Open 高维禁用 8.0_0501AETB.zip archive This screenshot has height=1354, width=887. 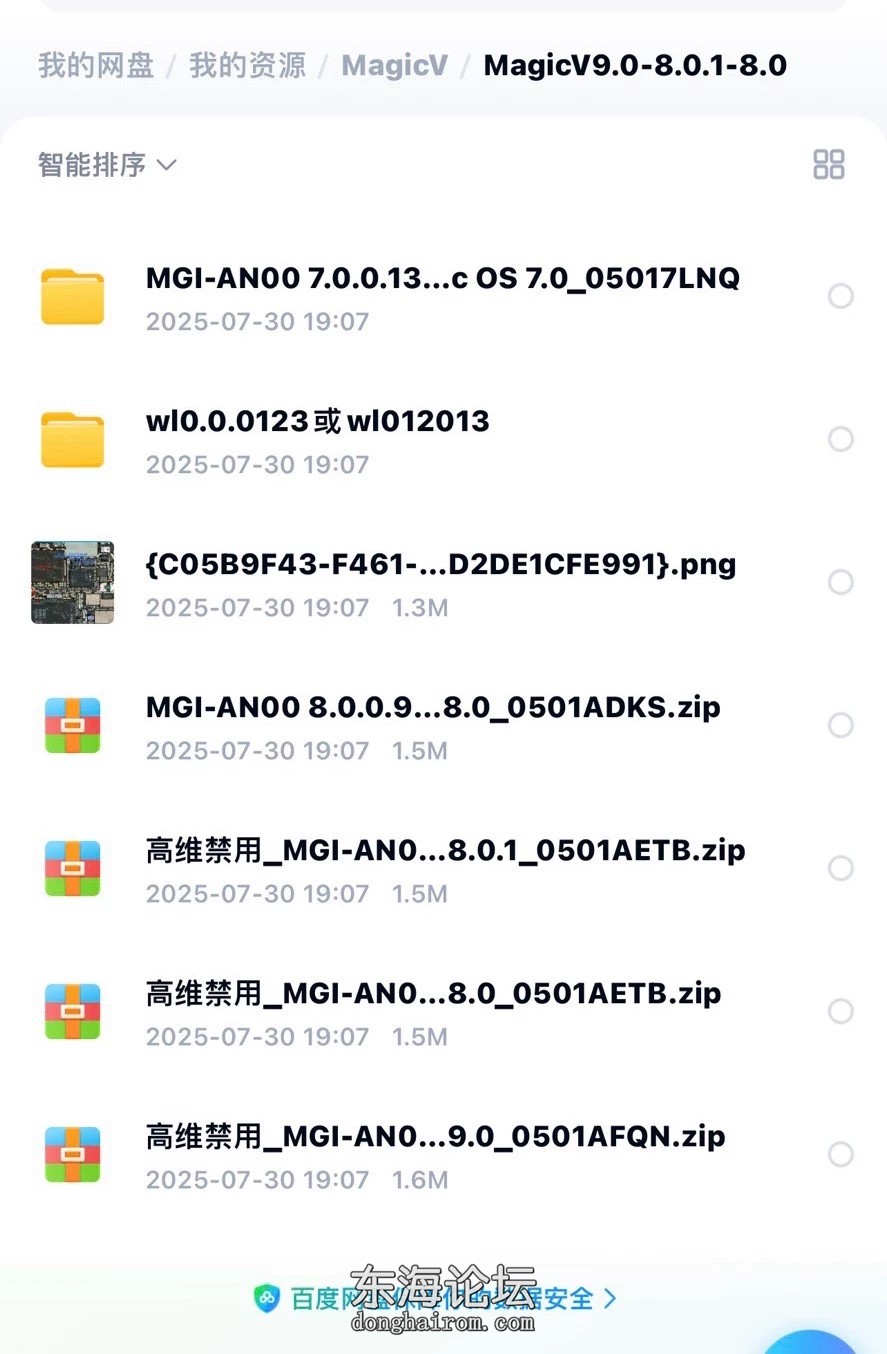(433, 994)
